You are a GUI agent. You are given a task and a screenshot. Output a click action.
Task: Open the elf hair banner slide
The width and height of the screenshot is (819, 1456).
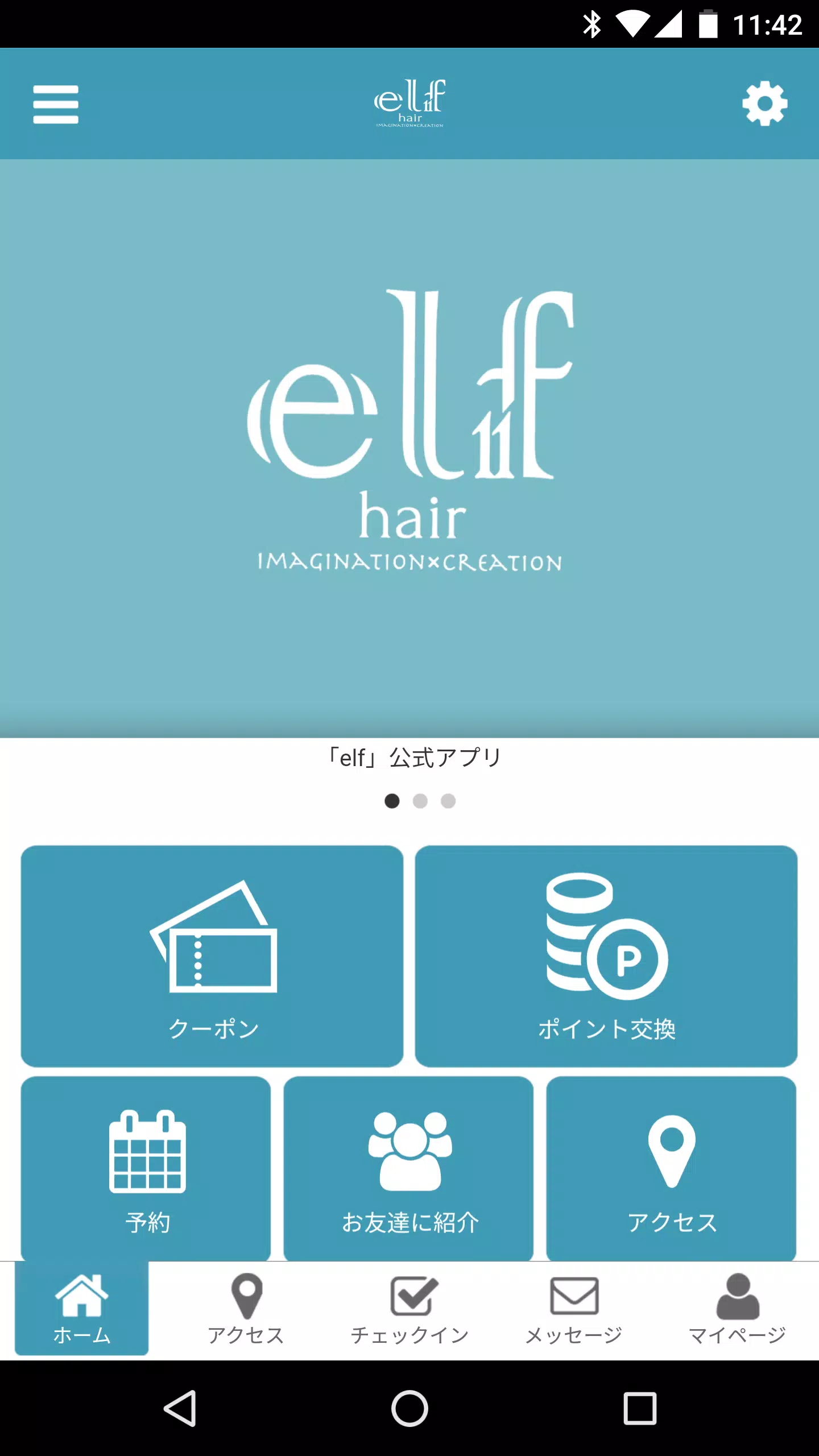coord(409,448)
